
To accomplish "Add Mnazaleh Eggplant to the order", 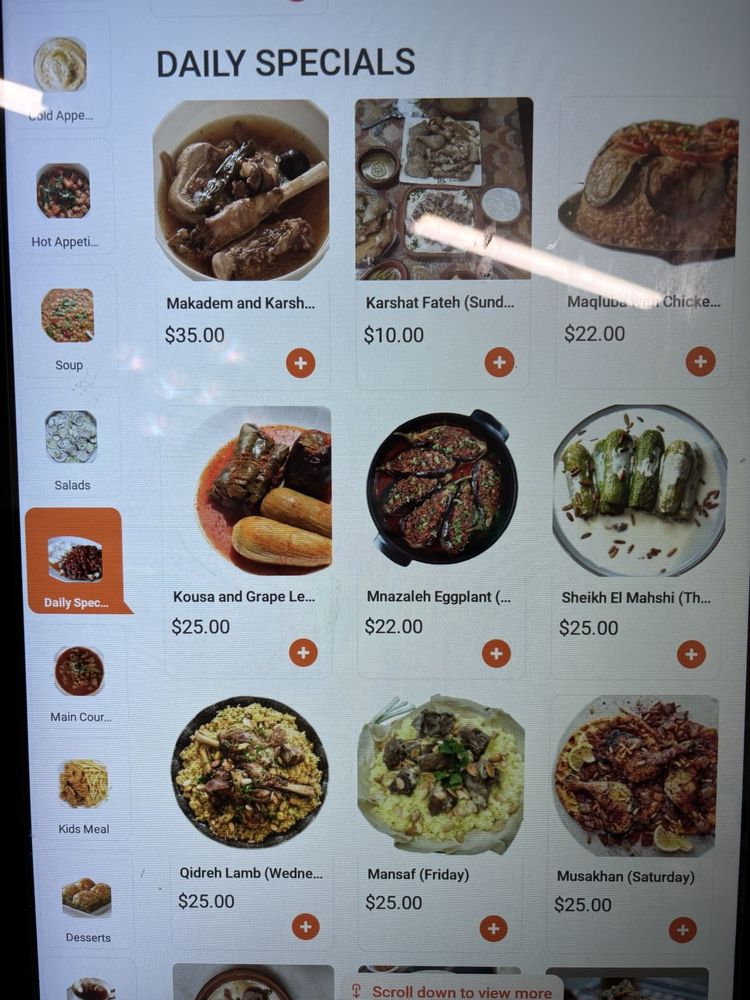I will tap(496, 653).
